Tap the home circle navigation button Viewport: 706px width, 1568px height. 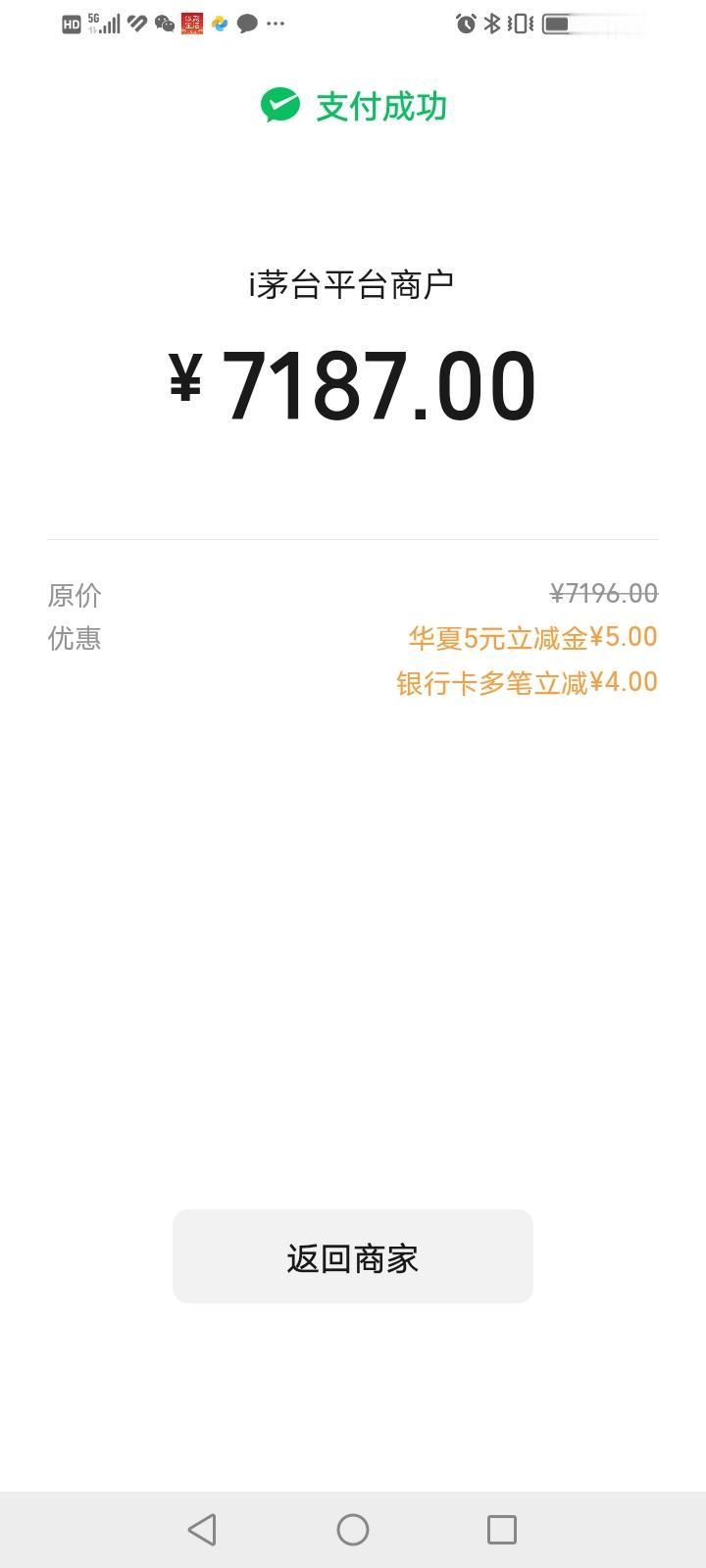click(353, 1528)
